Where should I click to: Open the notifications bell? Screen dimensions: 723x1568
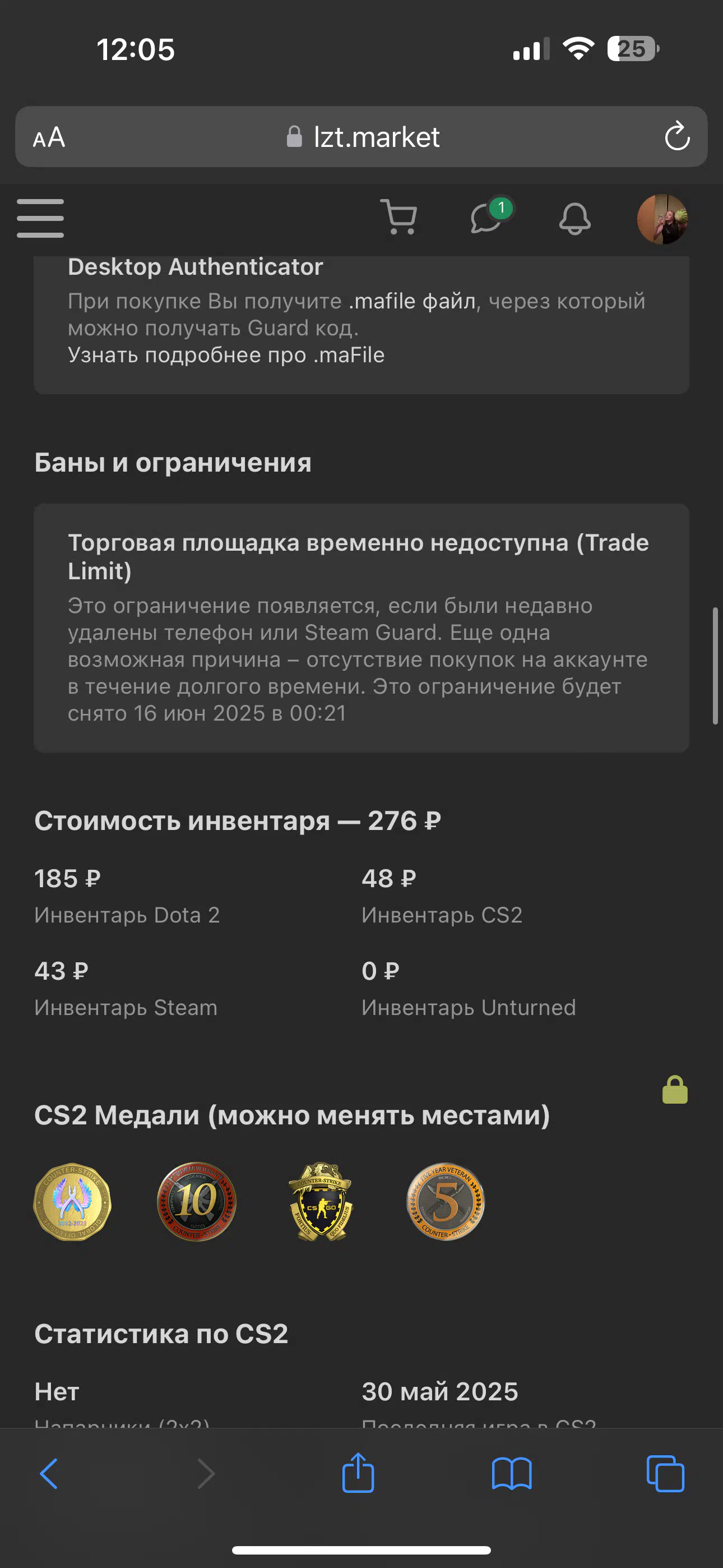pos(574,218)
